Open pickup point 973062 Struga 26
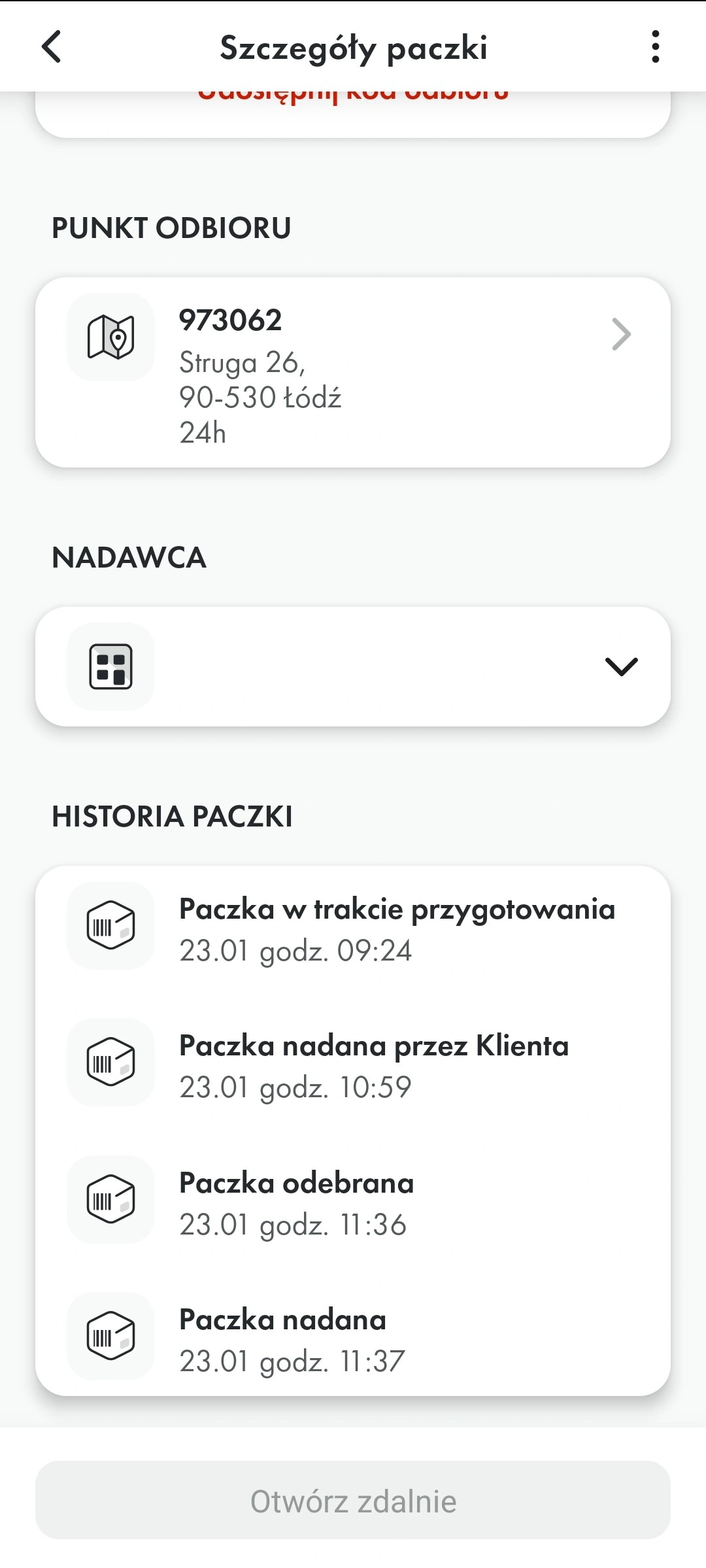Image resolution: width=706 pixels, height=1568 pixels. point(353,372)
